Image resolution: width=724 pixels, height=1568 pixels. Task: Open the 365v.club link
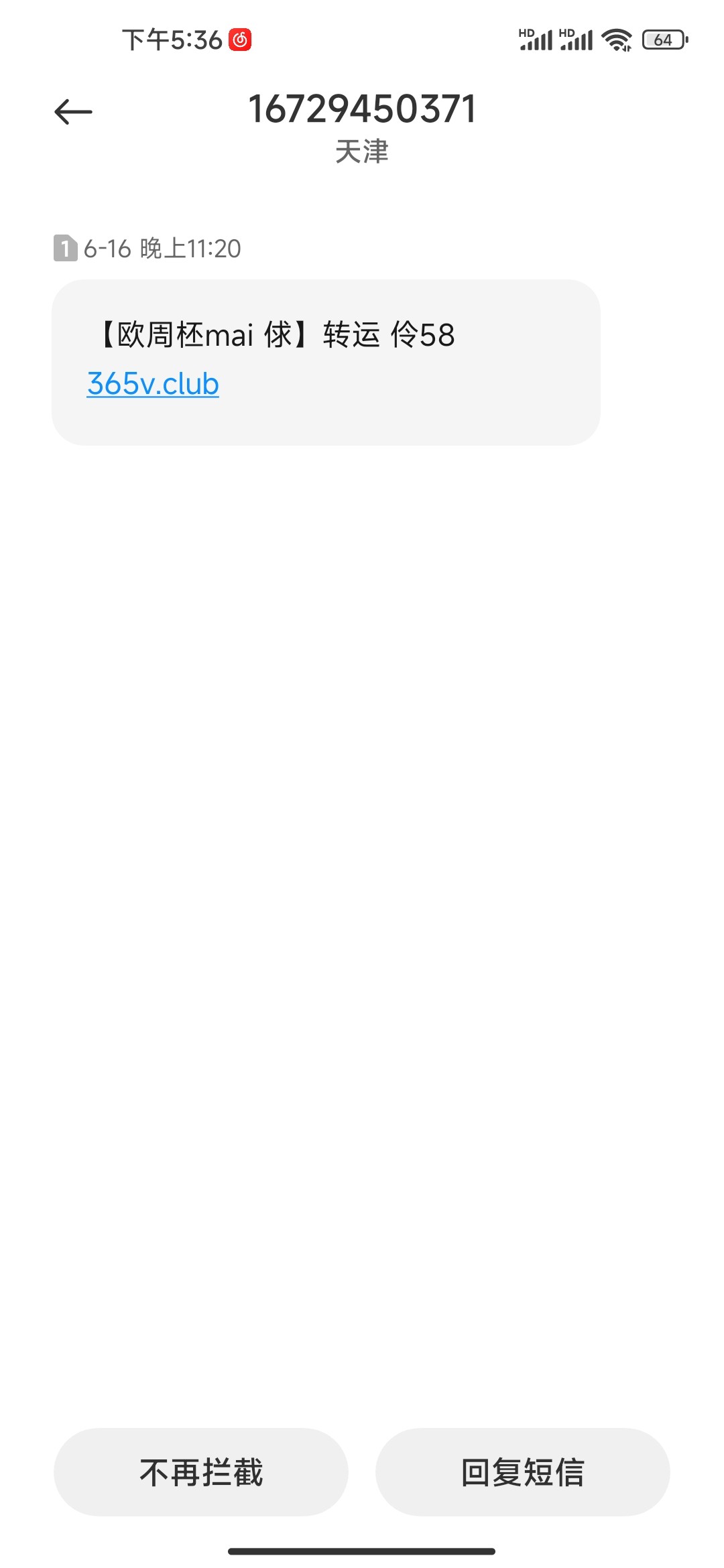(153, 384)
